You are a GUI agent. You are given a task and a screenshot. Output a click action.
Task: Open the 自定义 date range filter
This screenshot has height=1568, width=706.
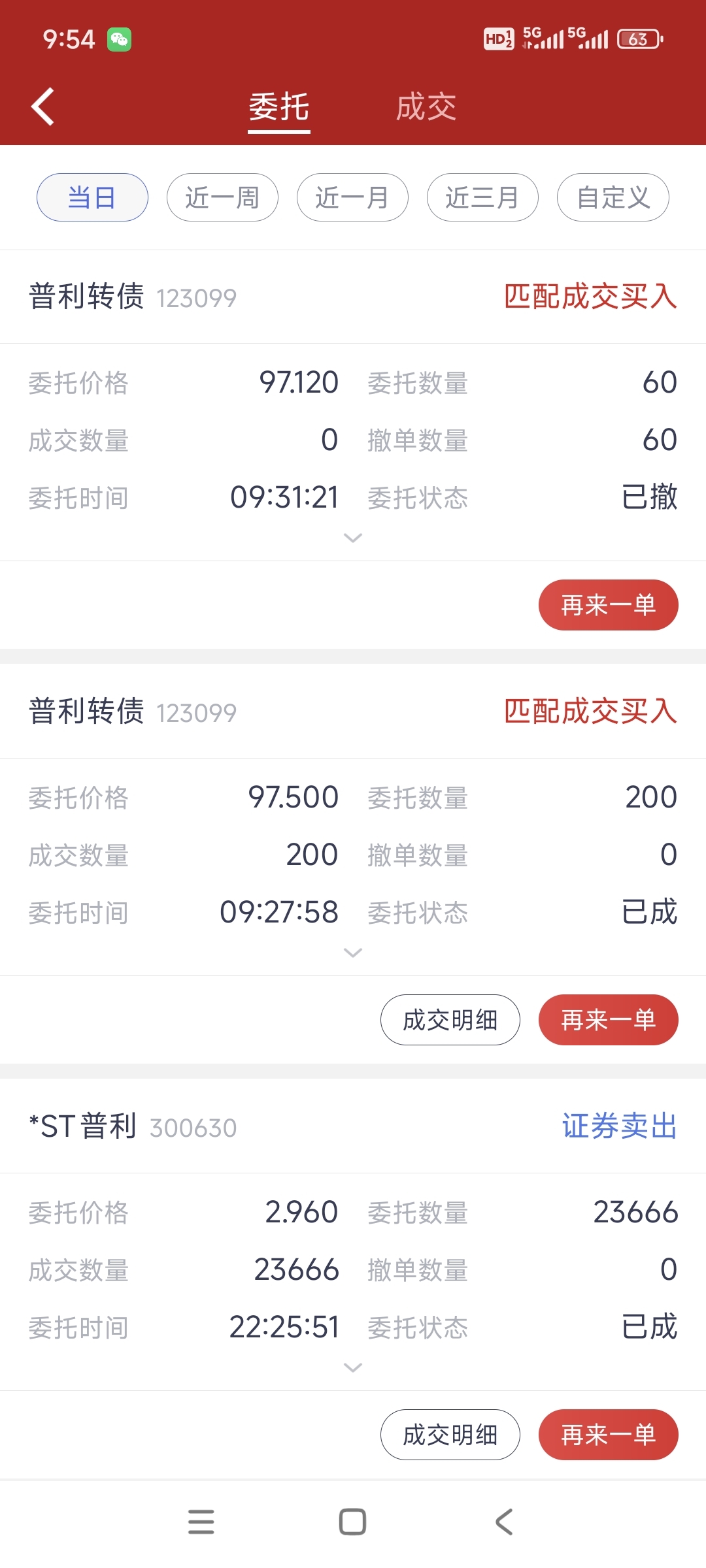[x=613, y=197]
